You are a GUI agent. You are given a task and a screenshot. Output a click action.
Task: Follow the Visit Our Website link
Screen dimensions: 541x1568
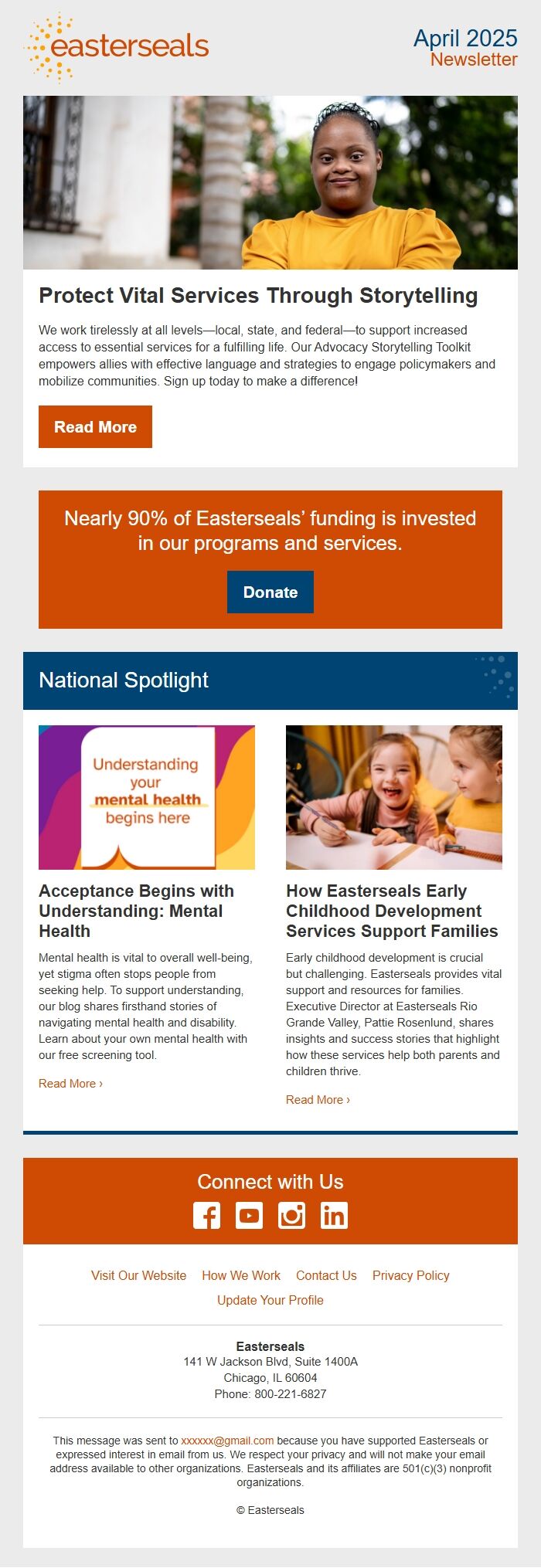[x=138, y=1275]
